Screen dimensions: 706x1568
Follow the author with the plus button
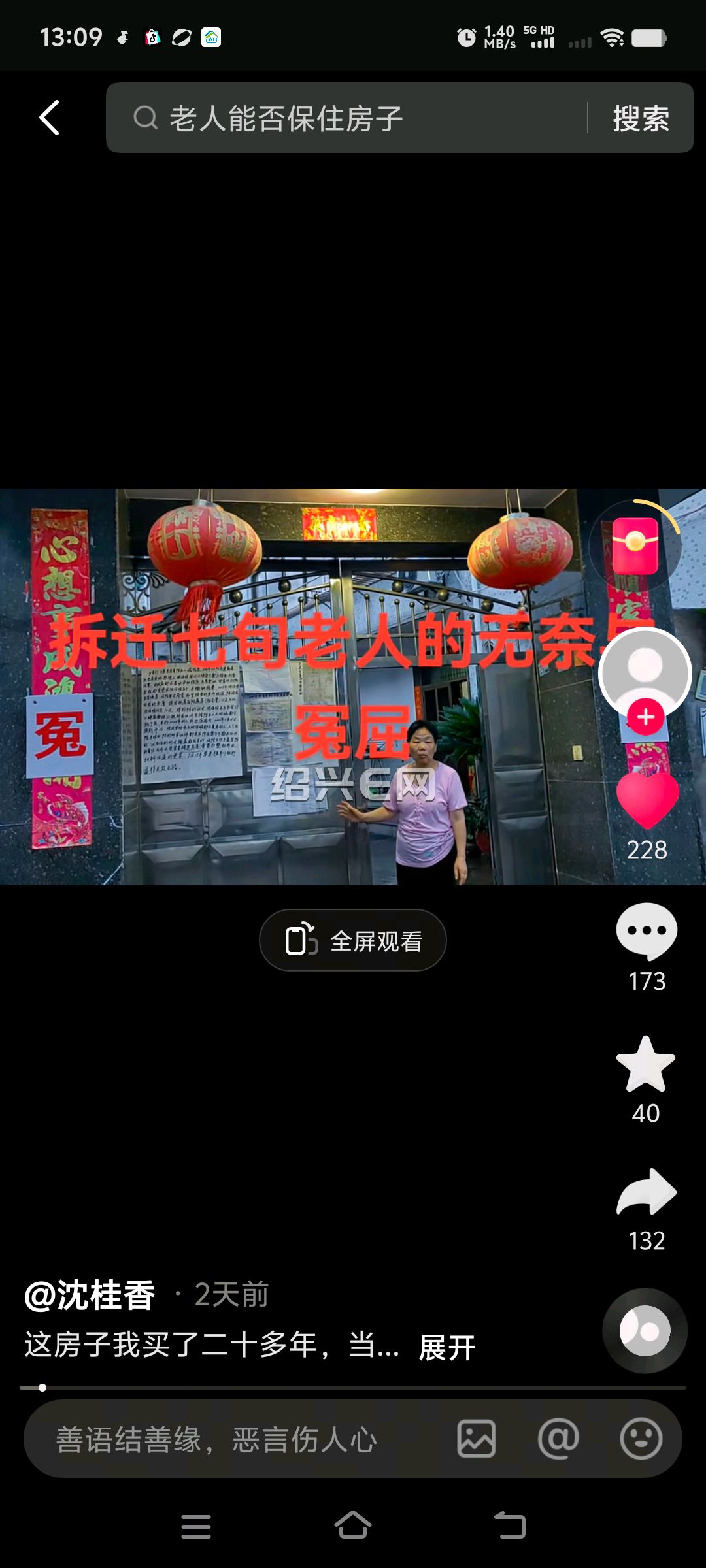pos(646,717)
